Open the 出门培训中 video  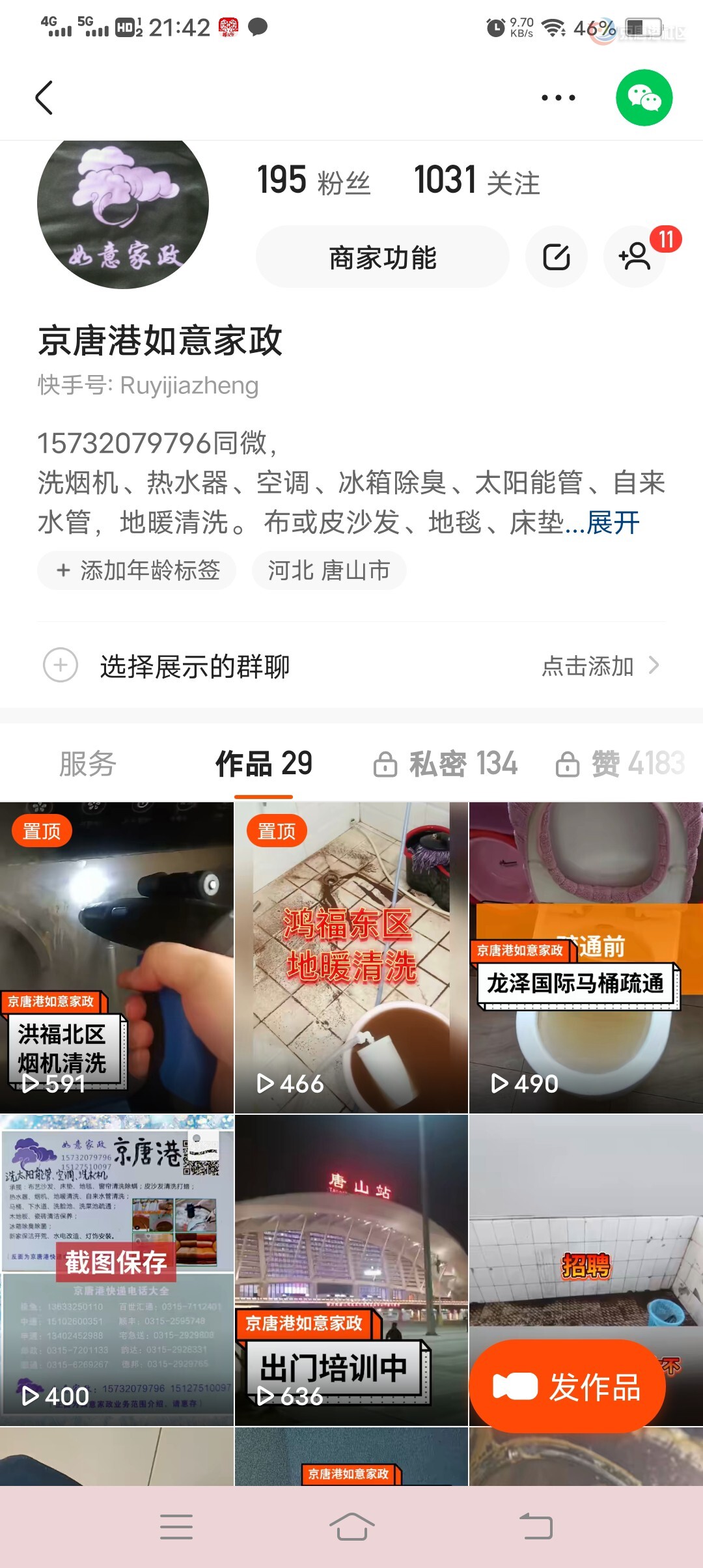click(x=351, y=1270)
